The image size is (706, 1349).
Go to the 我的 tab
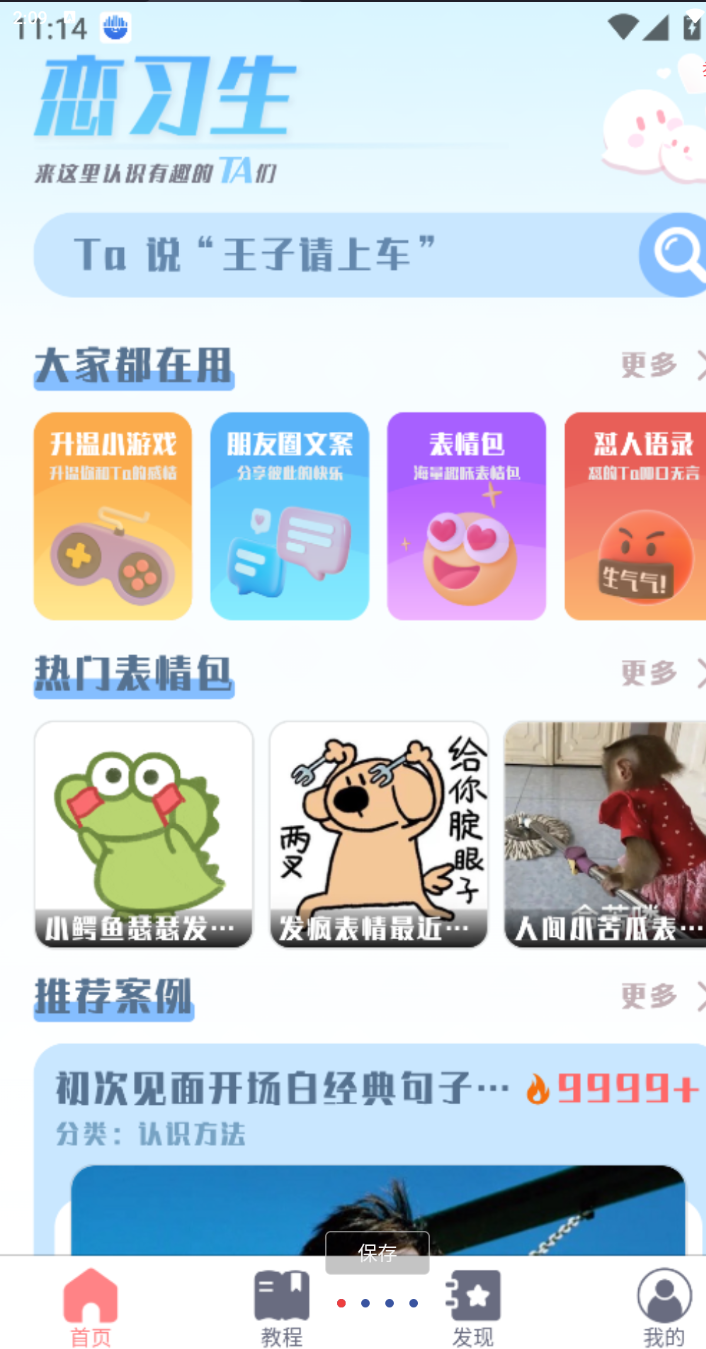pos(664,1309)
